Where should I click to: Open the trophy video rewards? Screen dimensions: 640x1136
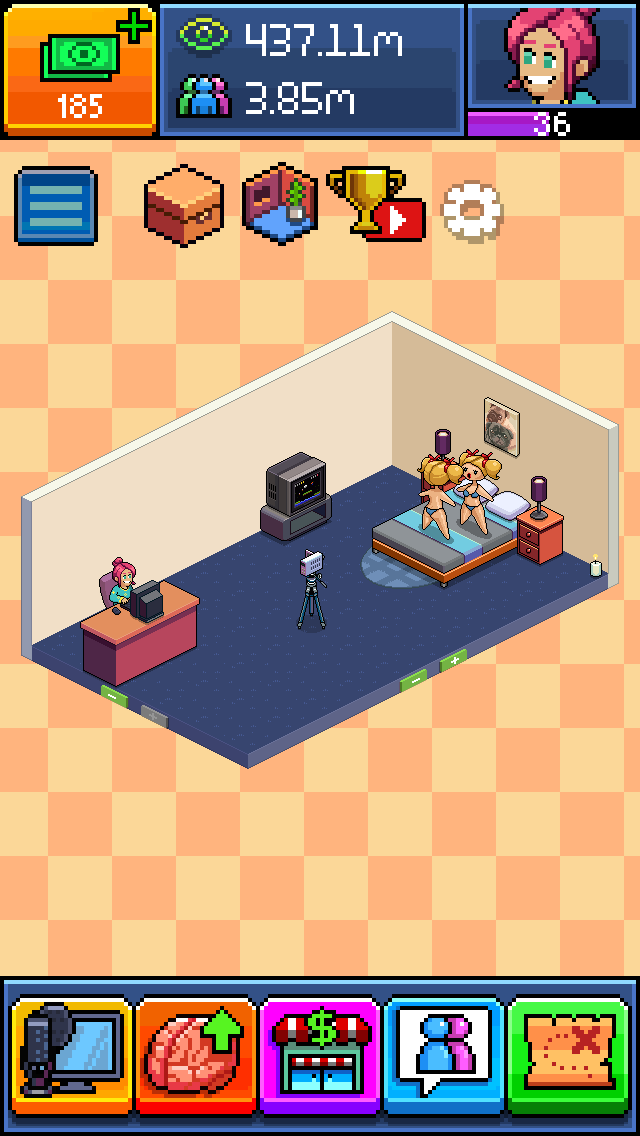376,203
